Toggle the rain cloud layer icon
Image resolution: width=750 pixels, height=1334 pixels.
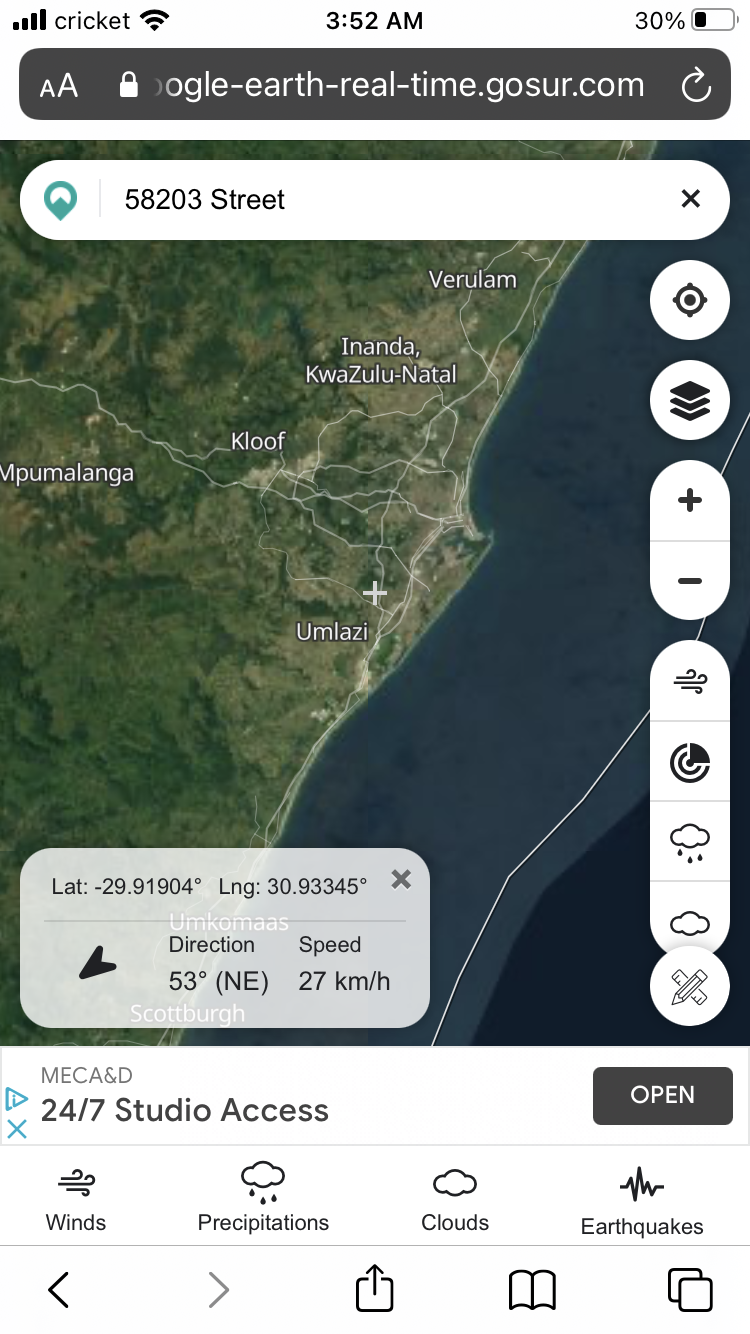click(690, 842)
